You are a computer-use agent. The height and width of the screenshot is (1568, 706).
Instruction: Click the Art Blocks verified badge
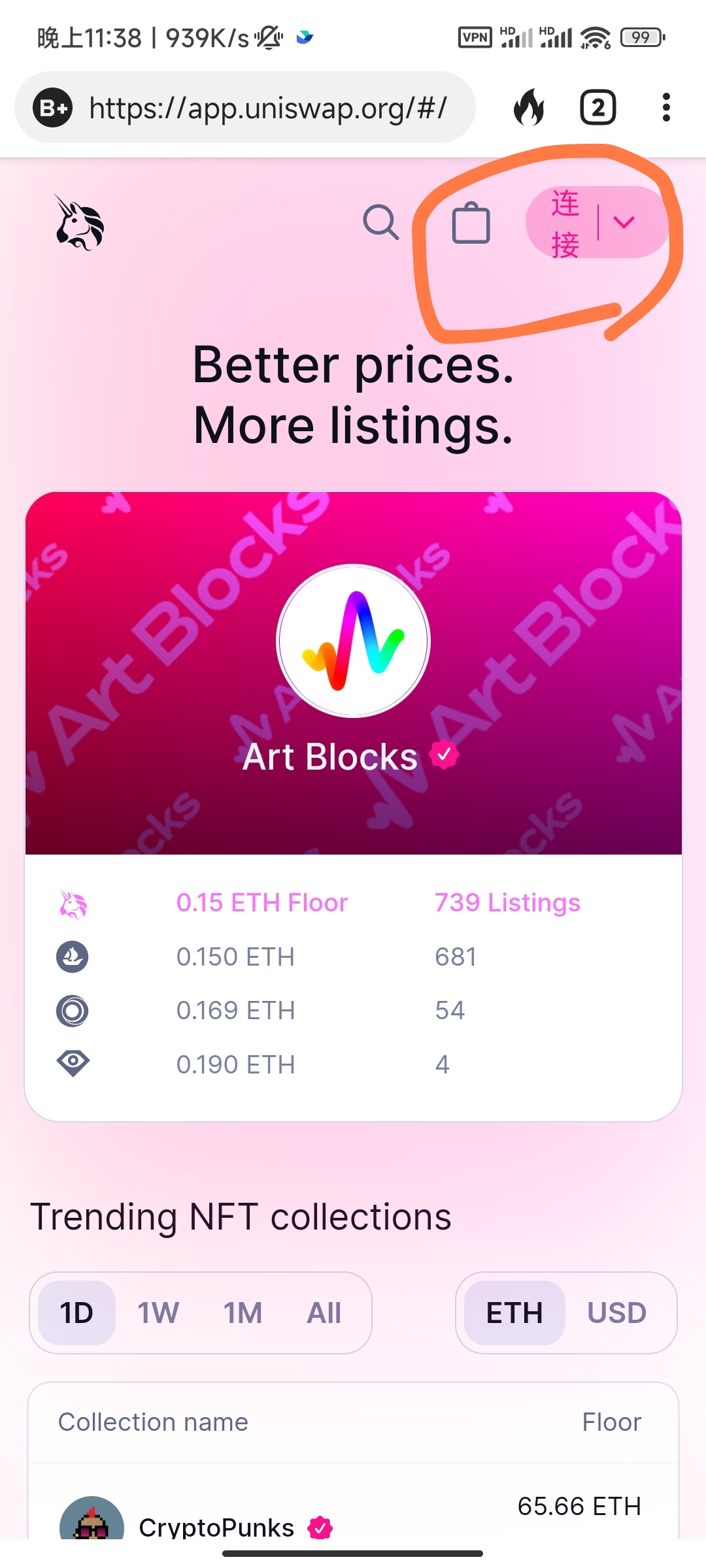click(442, 756)
